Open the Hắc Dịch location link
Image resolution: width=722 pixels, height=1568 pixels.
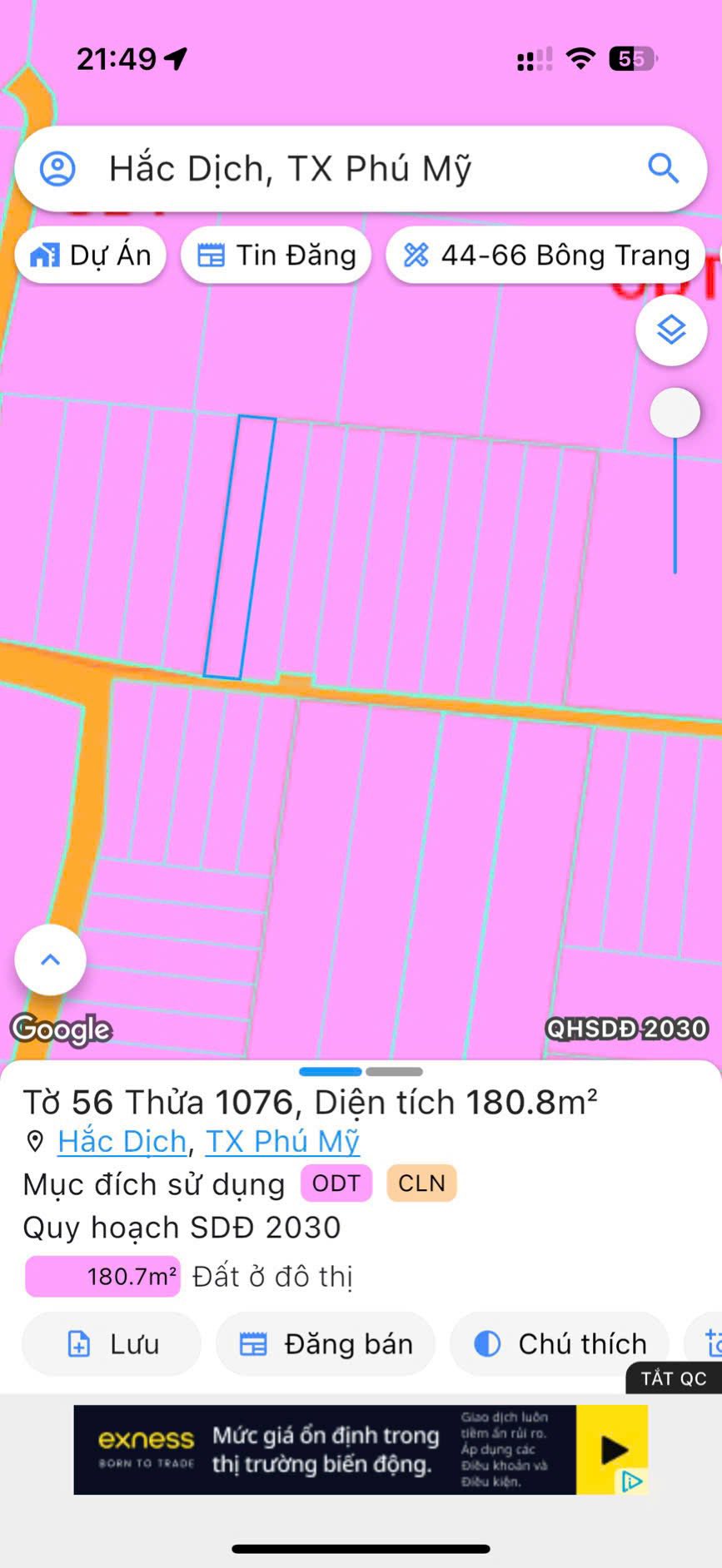tap(121, 1141)
